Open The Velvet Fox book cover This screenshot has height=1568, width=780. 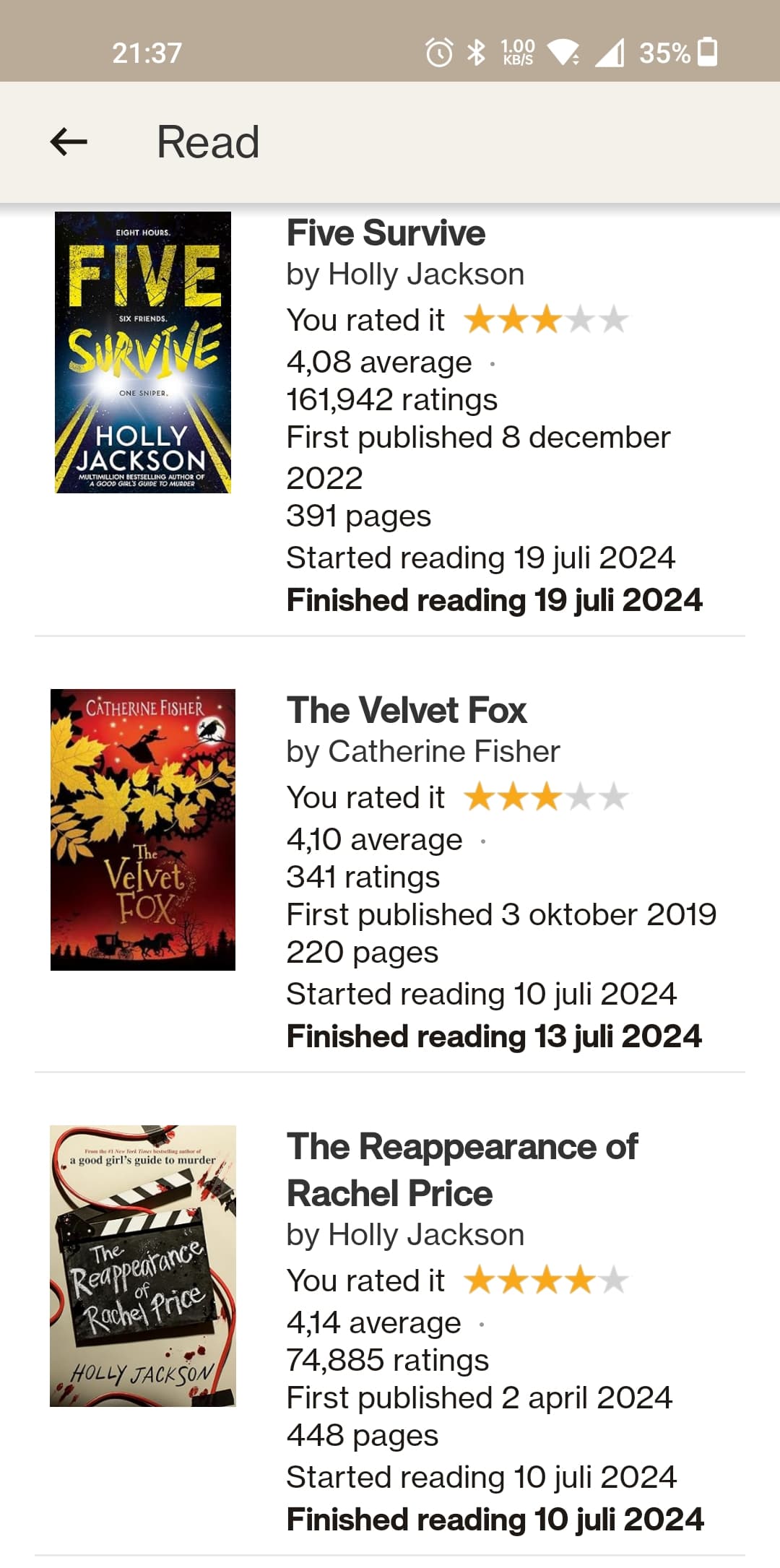[143, 830]
